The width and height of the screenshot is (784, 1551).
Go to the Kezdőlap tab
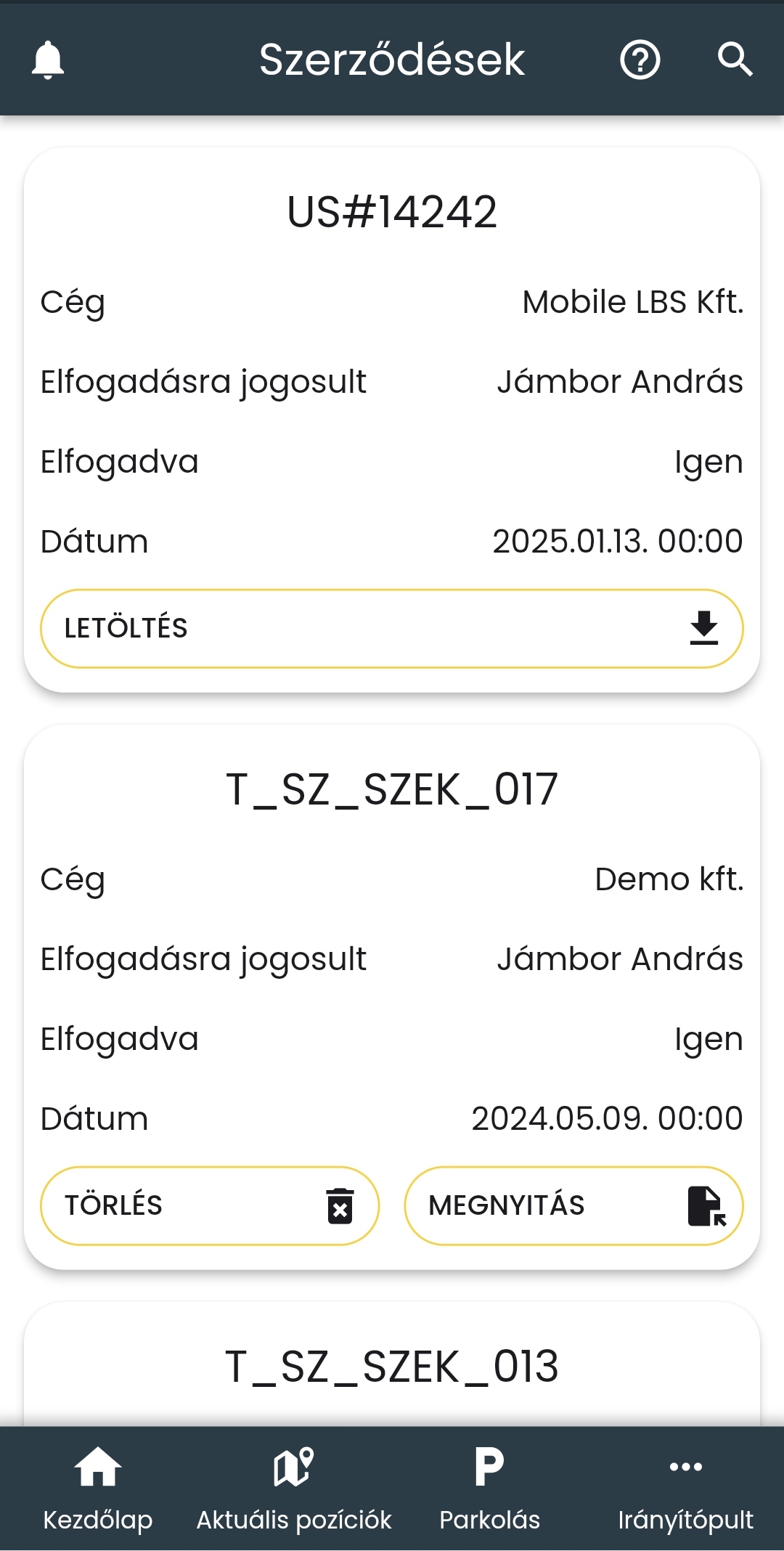click(x=98, y=1489)
